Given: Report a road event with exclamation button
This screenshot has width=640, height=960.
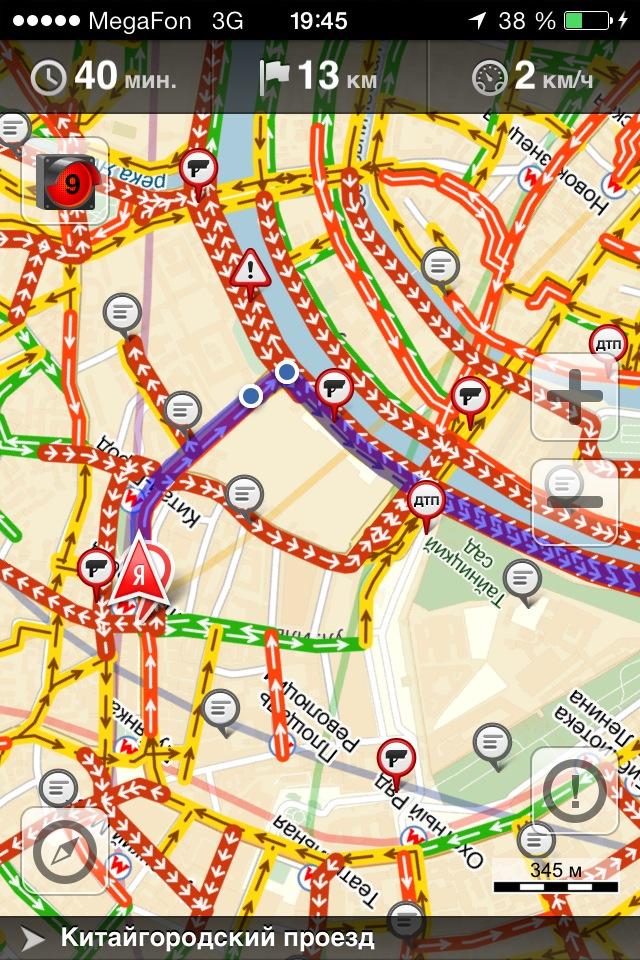Looking at the screenshot, I should [x=574, y=791].
